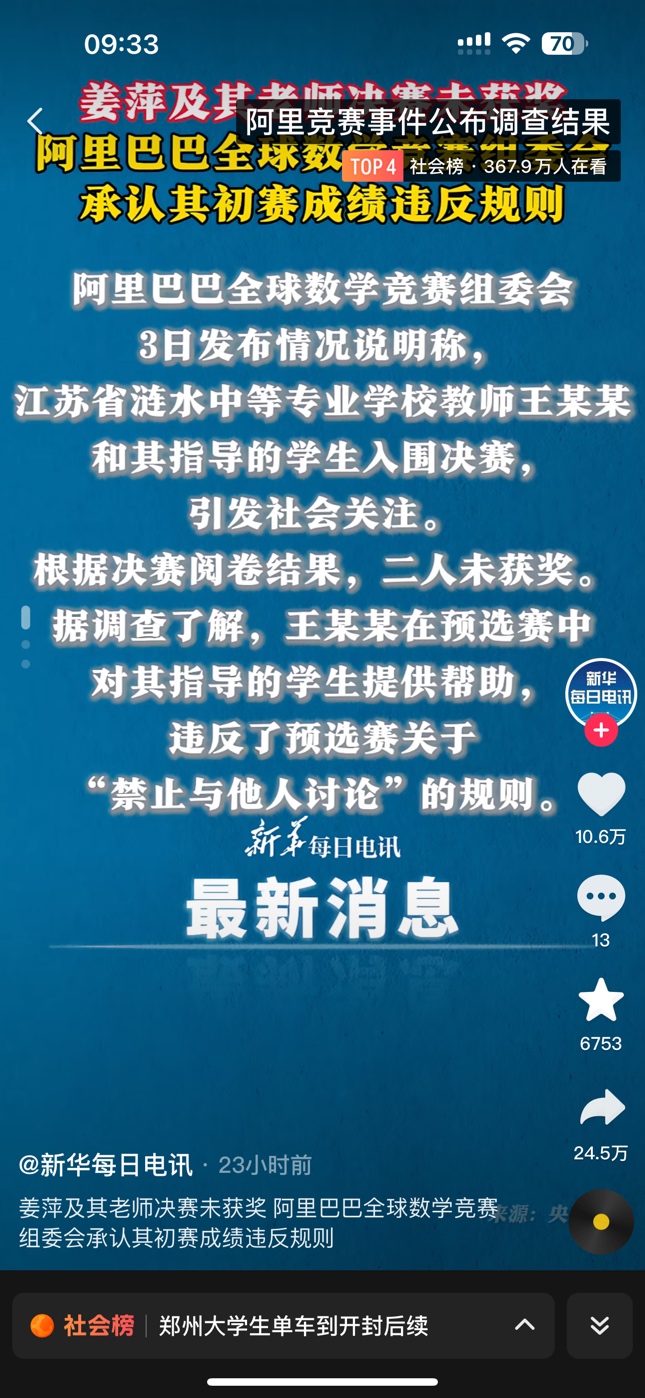Follow 新华每日电讯 with the red plus button

pos(601,731)
